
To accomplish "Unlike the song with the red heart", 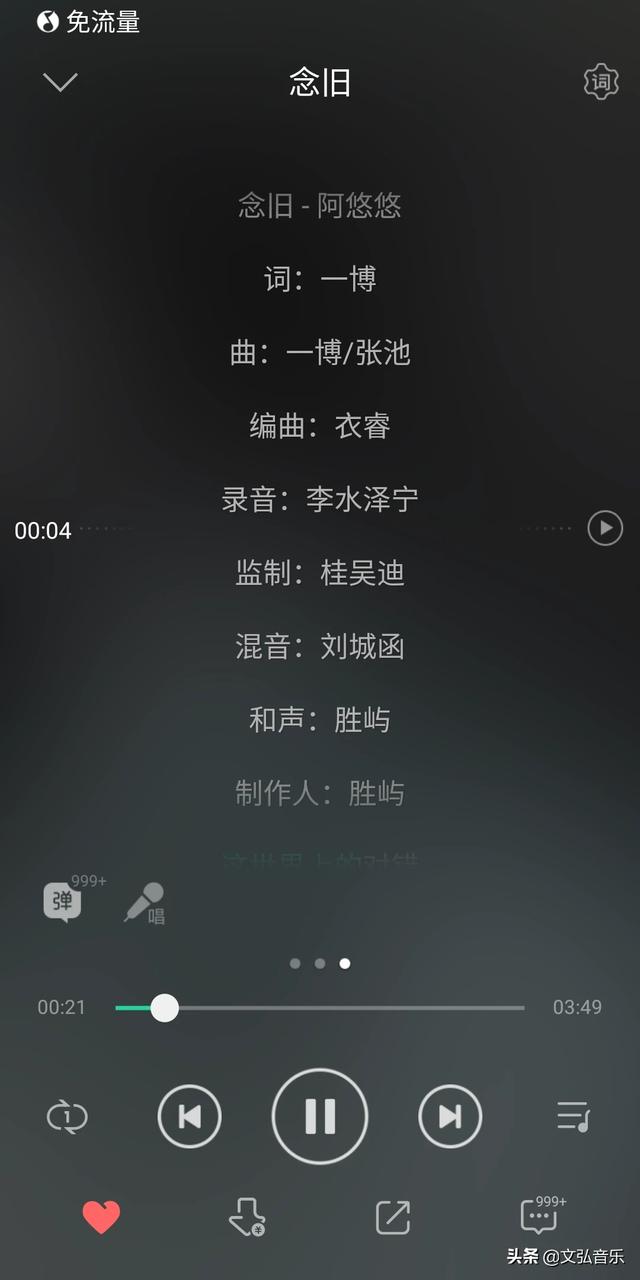I will coord(101,1217).
